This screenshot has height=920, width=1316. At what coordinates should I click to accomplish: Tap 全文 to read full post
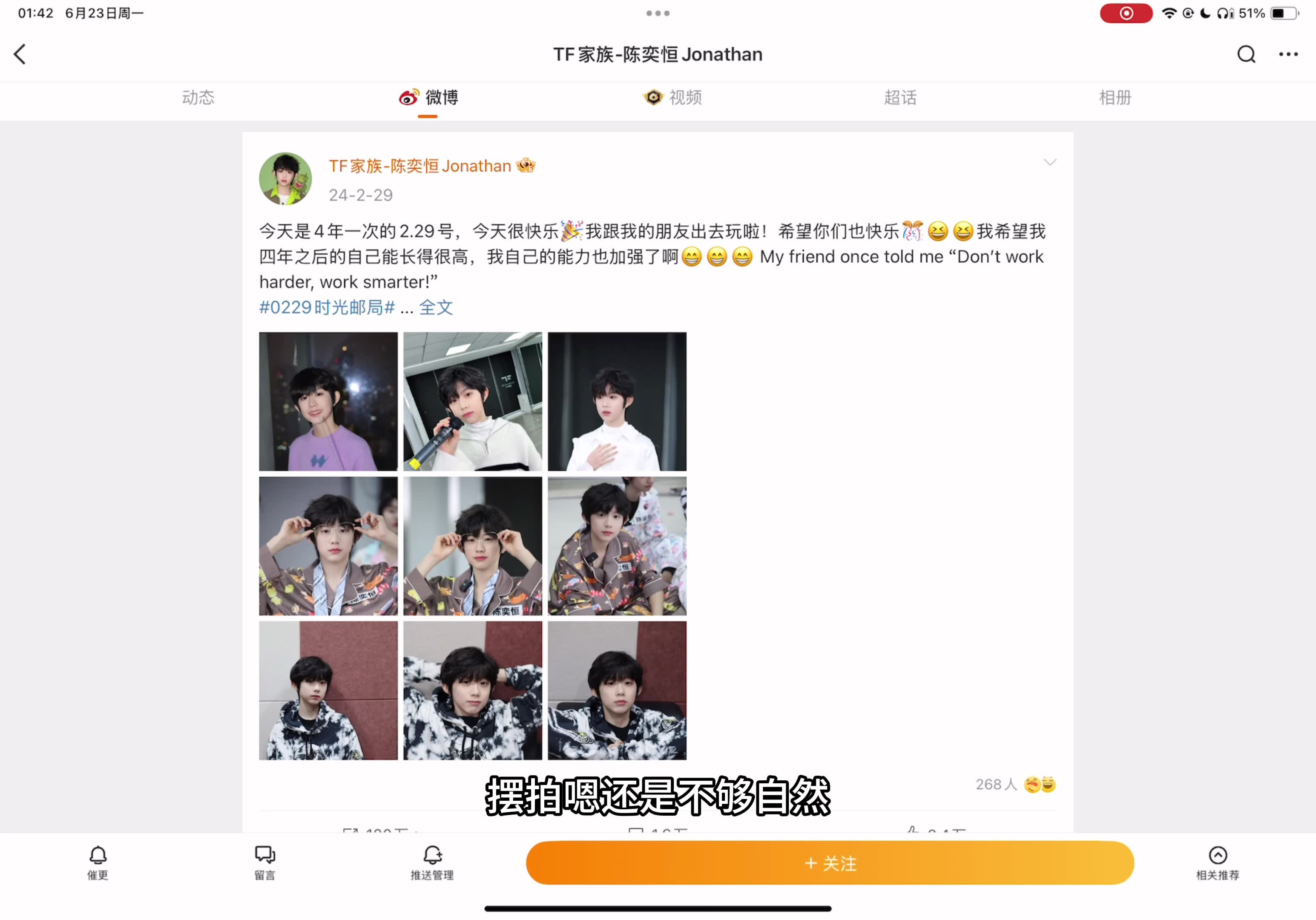coord(436,308)
